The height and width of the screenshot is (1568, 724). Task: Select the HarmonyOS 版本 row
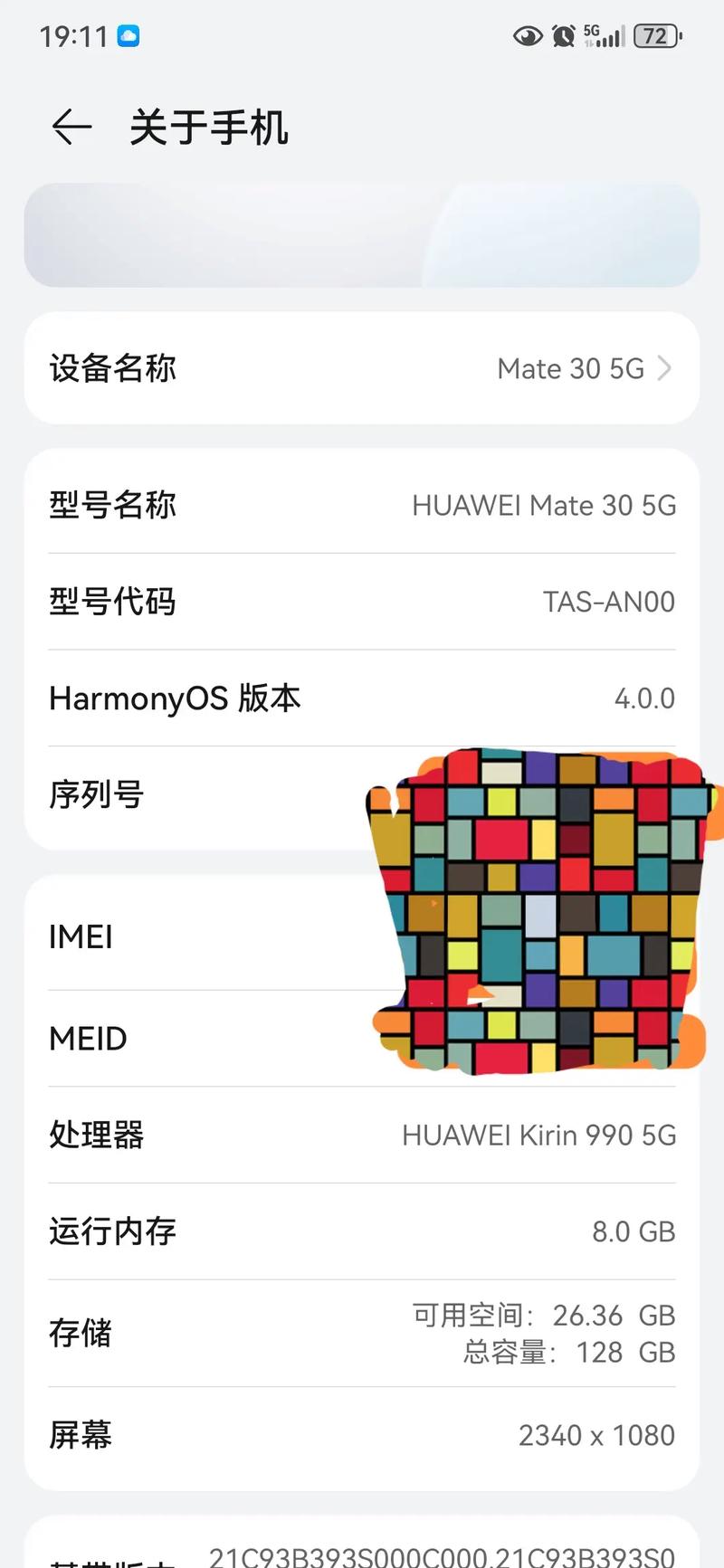click(x=362, y=698)
